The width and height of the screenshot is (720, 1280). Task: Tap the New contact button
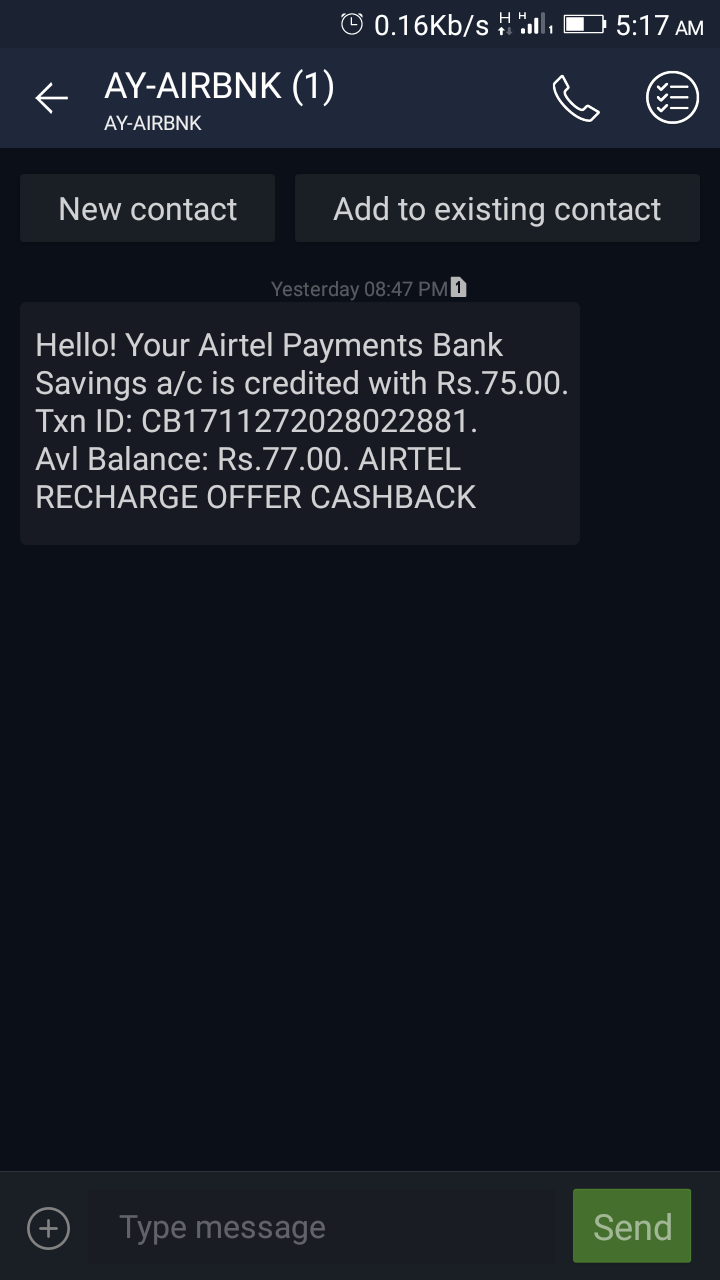pyautogui.click(x=148, y=209)
